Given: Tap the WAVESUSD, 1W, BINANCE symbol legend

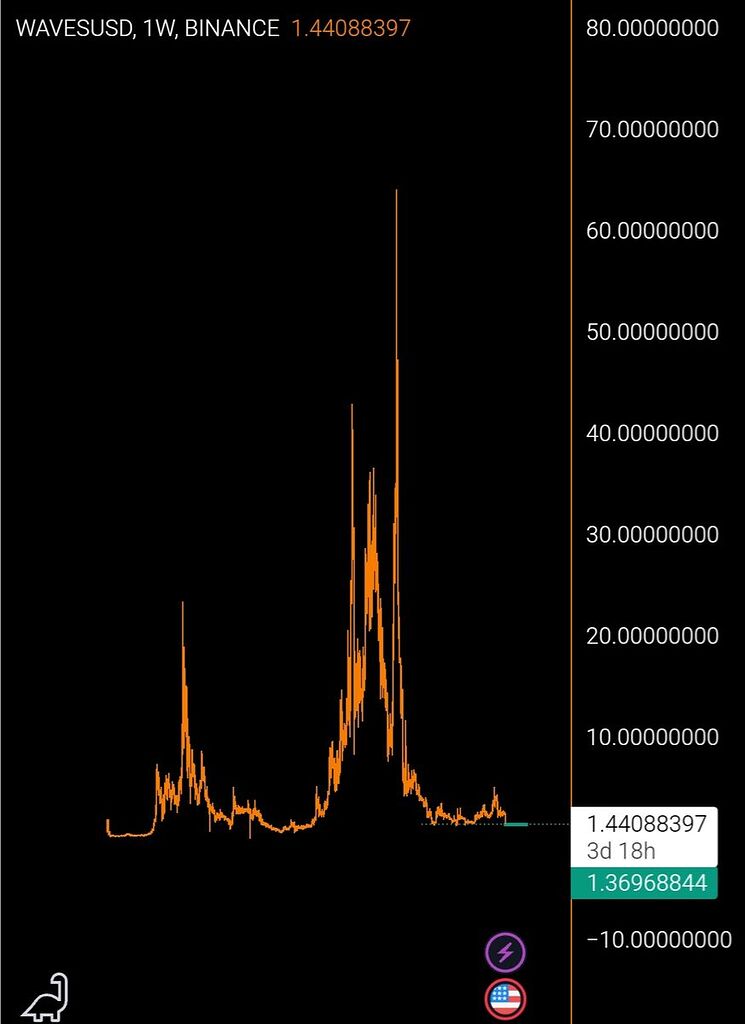Looking at the screenshot, I should [148, 28].
